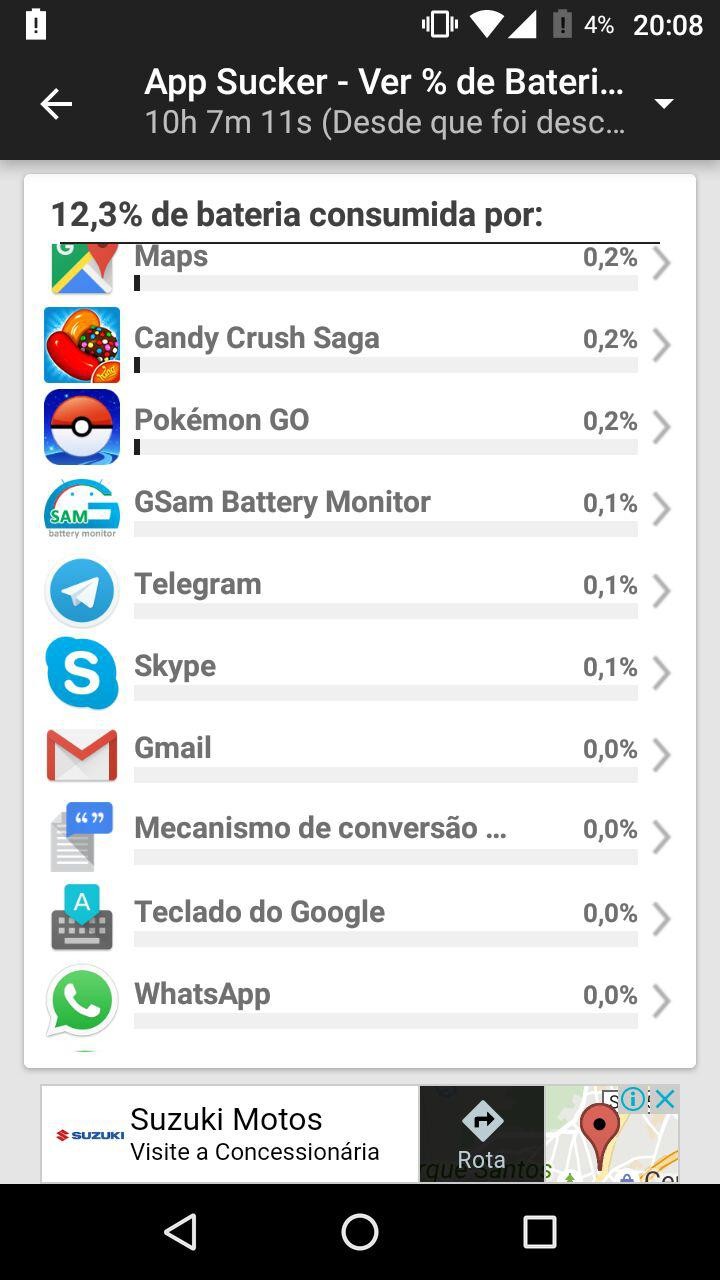Select the Telegram row

click(x=360, y=591)
